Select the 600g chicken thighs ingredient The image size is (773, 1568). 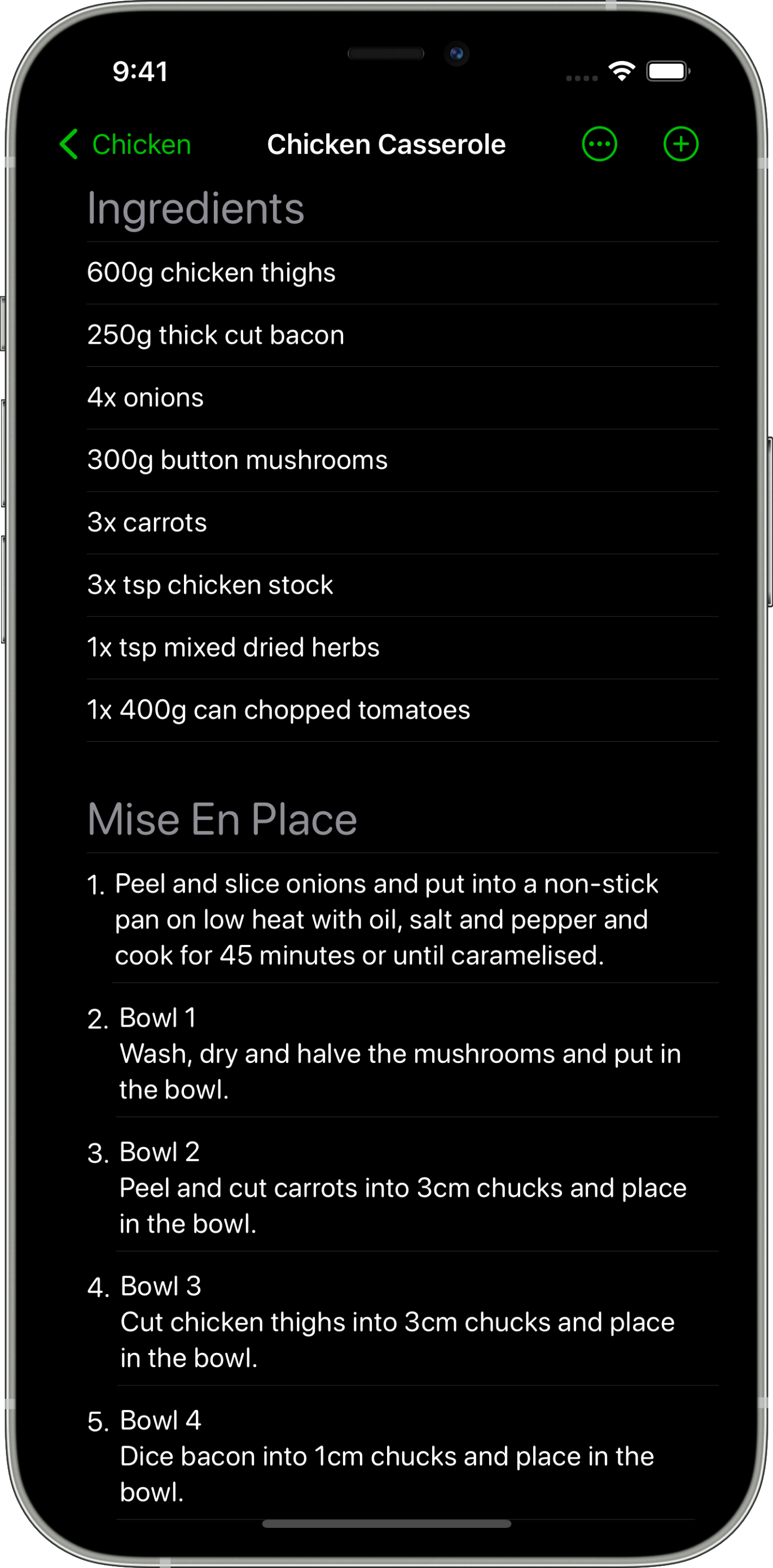(x=402, y=273)
